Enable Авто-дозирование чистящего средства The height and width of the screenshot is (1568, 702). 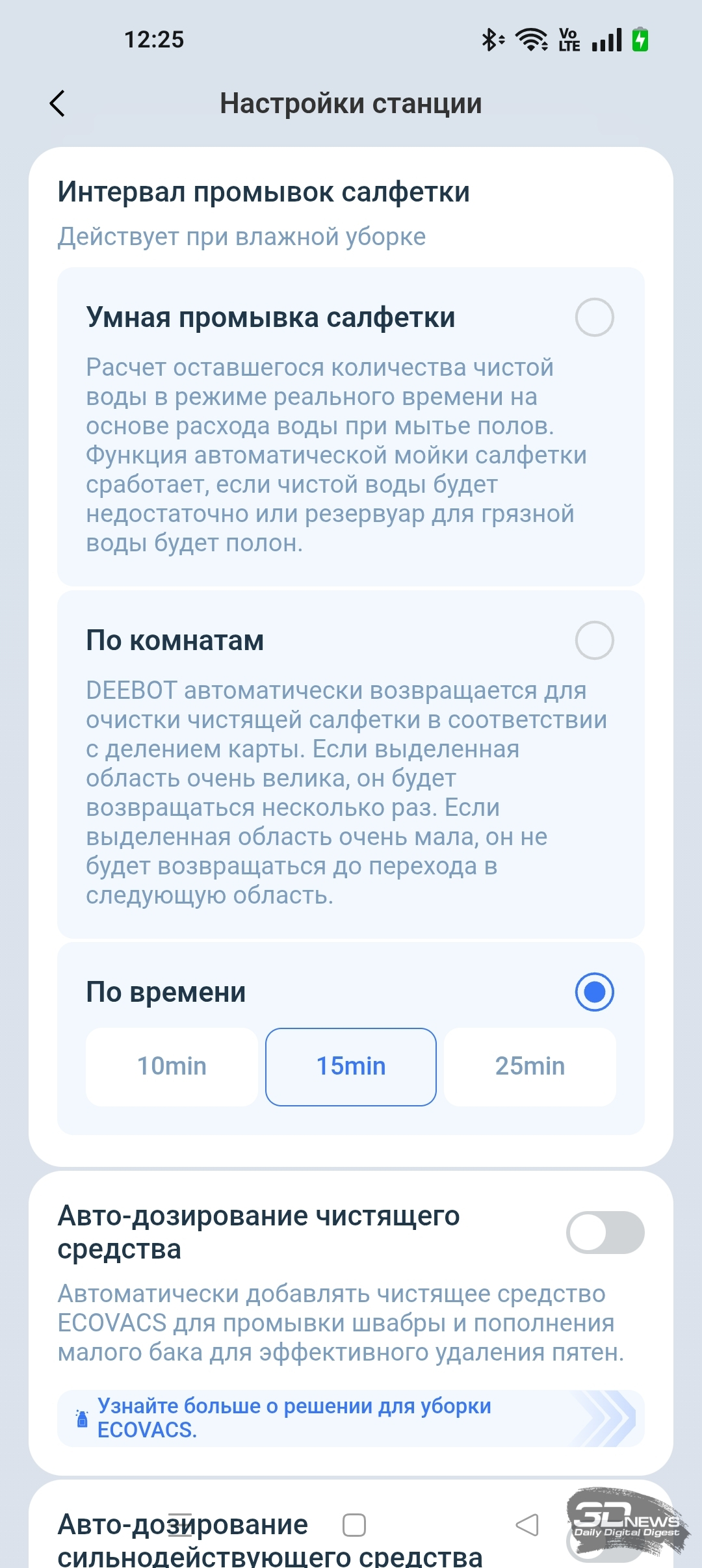tap(604, 1233)
